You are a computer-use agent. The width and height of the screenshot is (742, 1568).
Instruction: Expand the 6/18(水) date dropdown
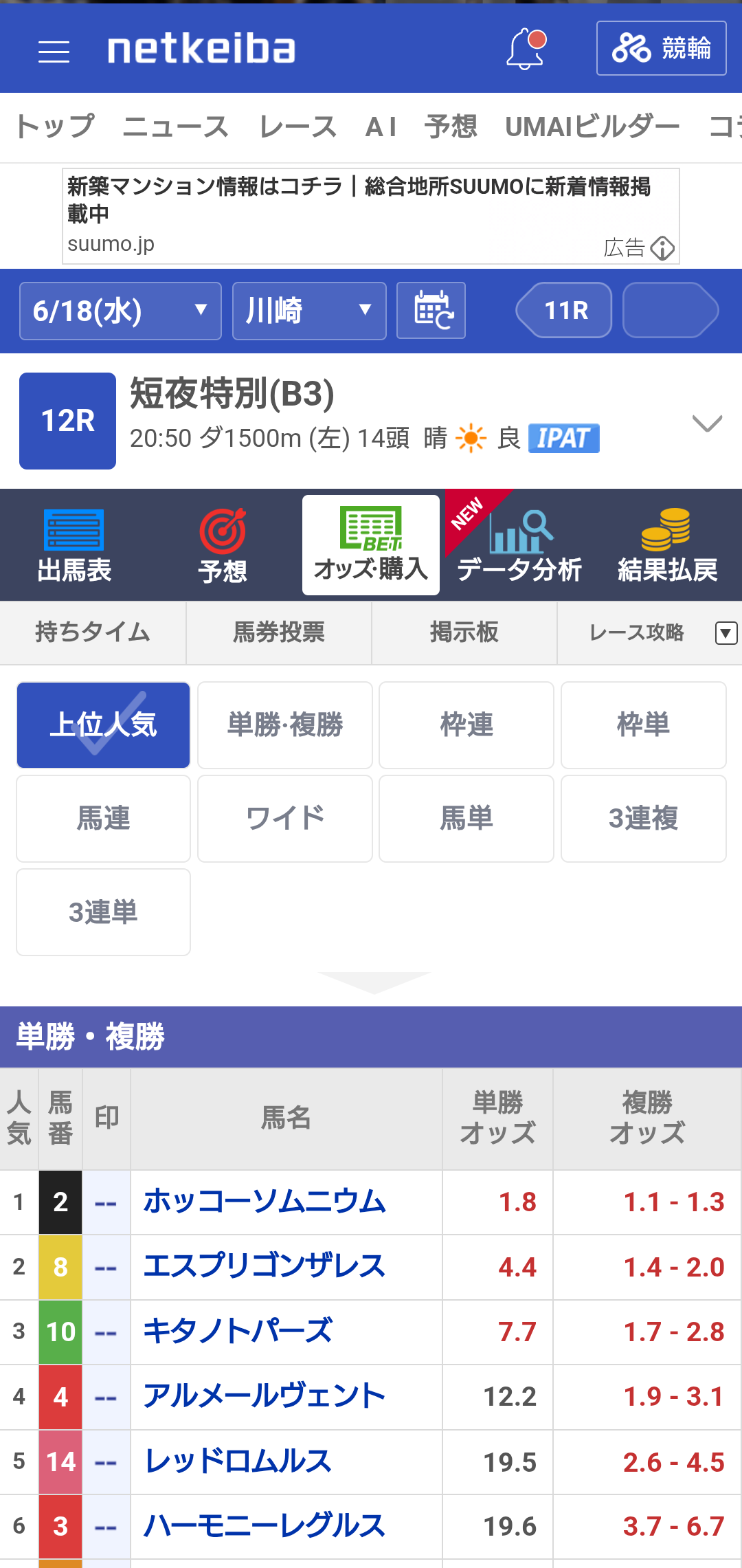(120, 311)
